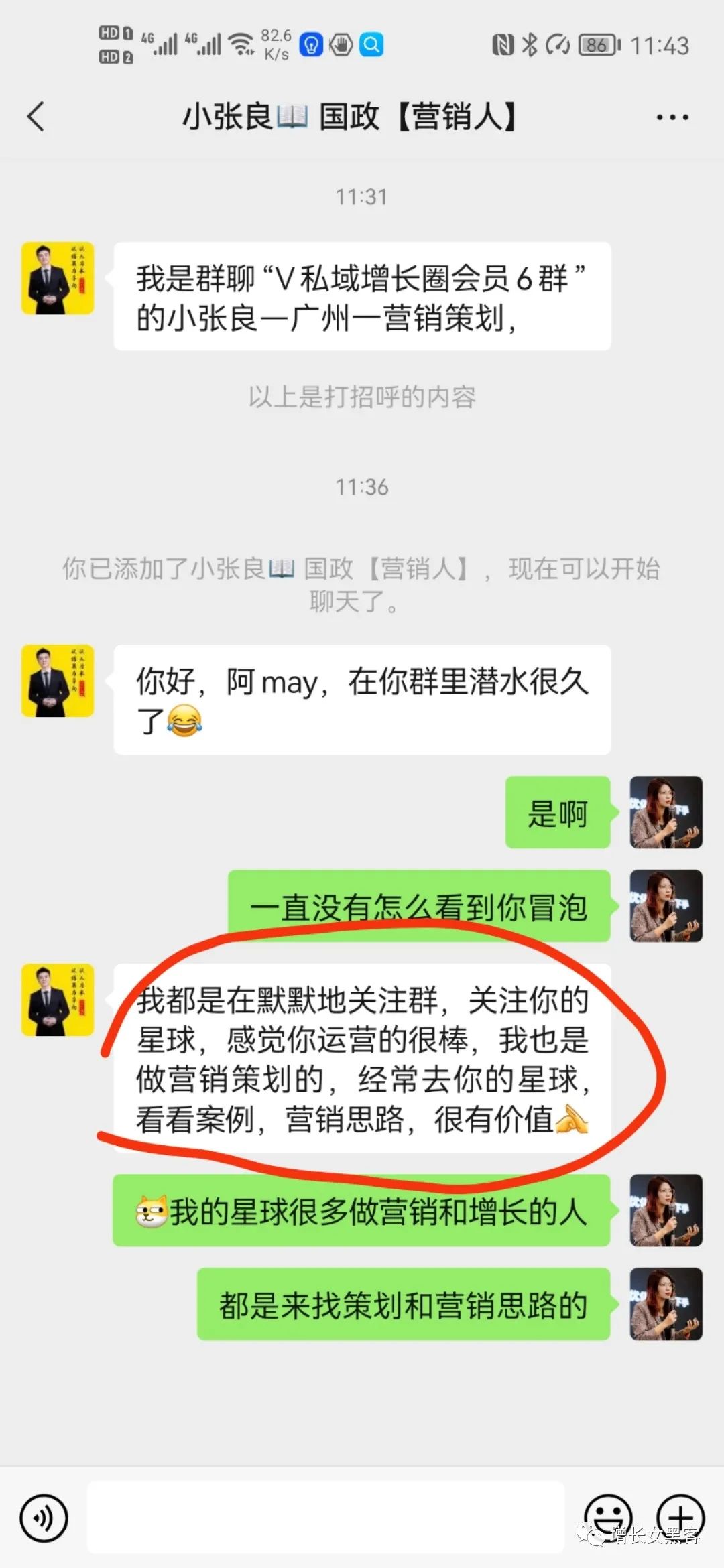Open the plus attachments menu
The image size is (724, 1568).
[x=680, y=1516]
